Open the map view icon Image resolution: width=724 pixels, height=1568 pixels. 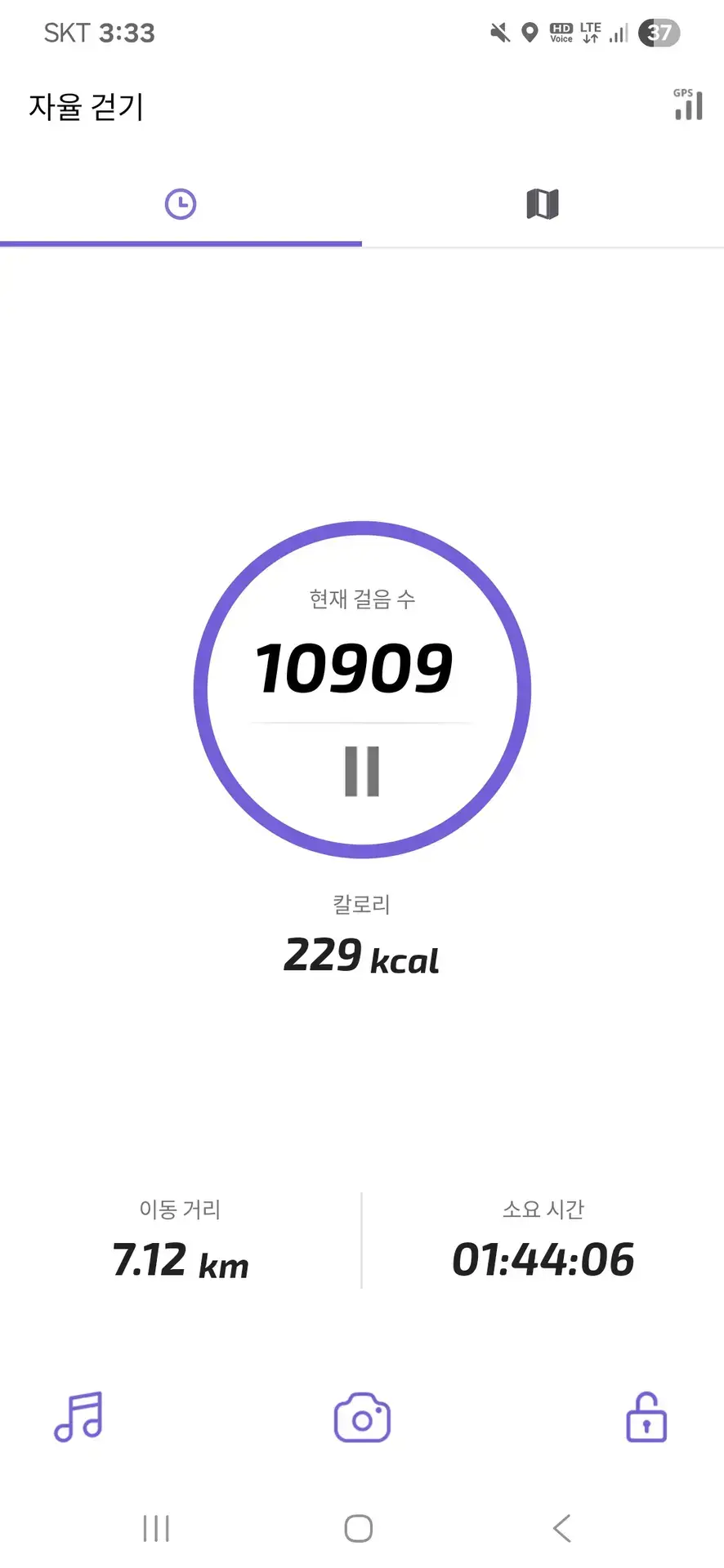(x=543, y=203)
